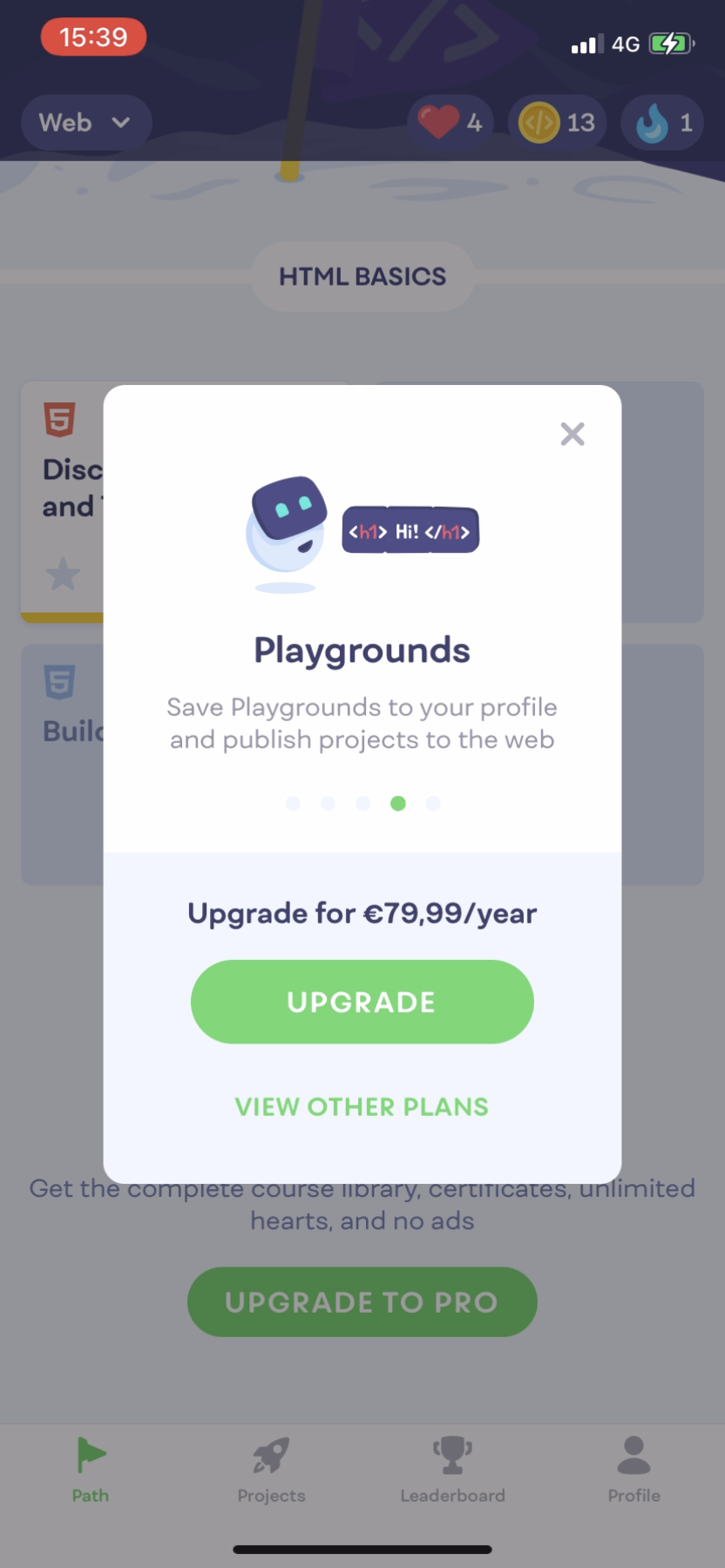Select the Path tab

pyautogui.click(x=91, y=1470)
